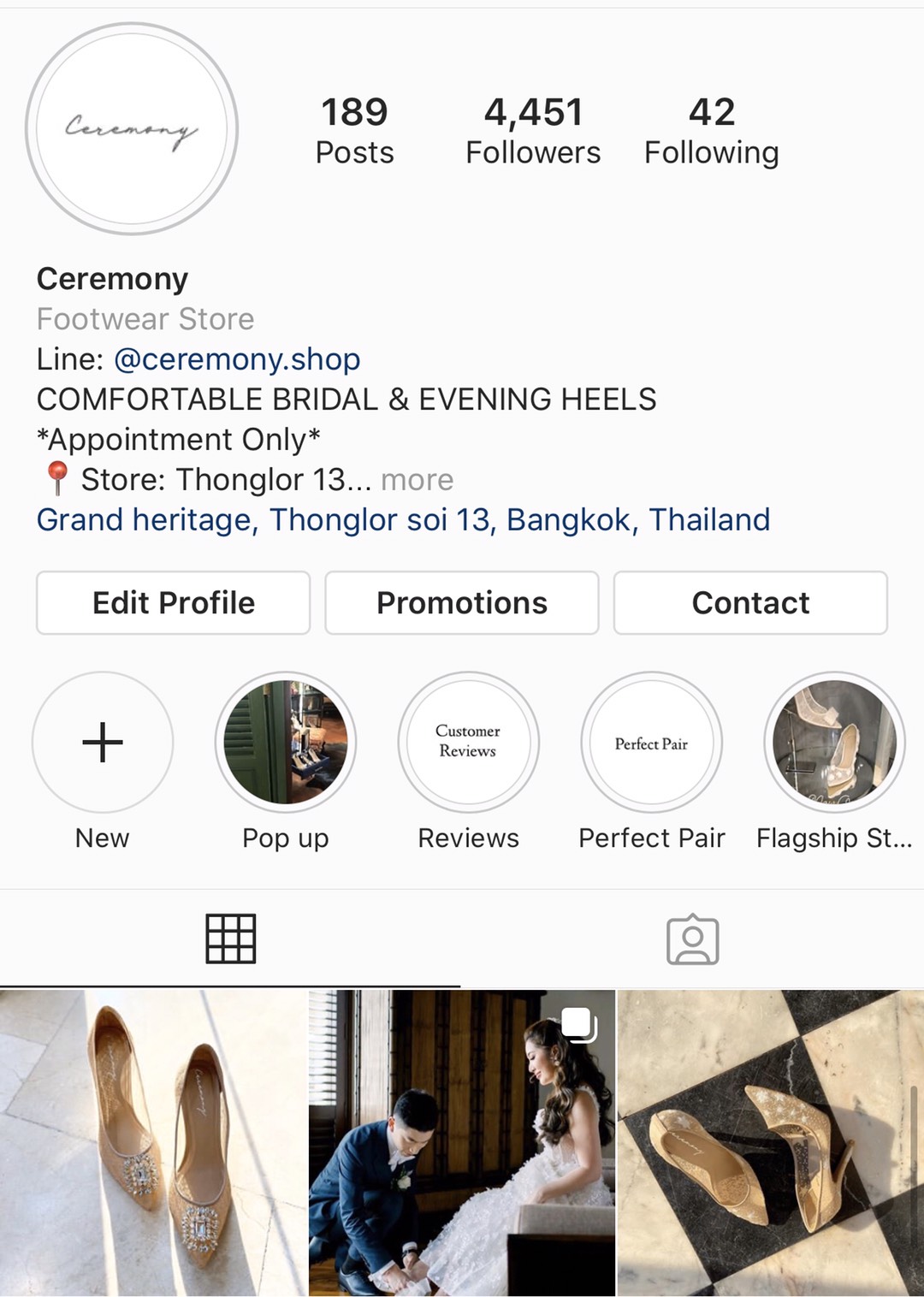924x1297 pixels.
Task: Expand the bio with more
Action: click(418, 480)
